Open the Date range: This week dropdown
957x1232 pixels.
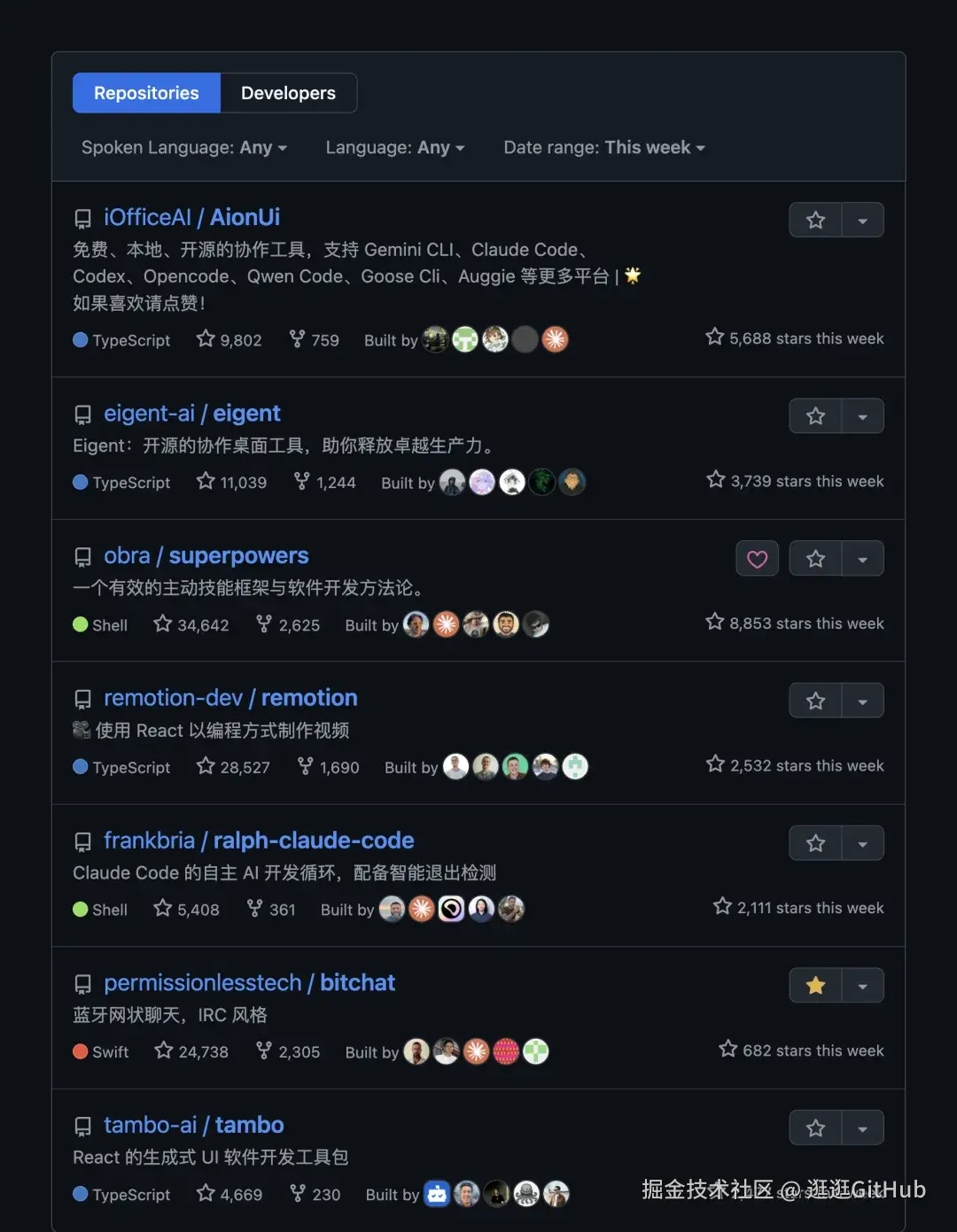click(x=603, y=147)
